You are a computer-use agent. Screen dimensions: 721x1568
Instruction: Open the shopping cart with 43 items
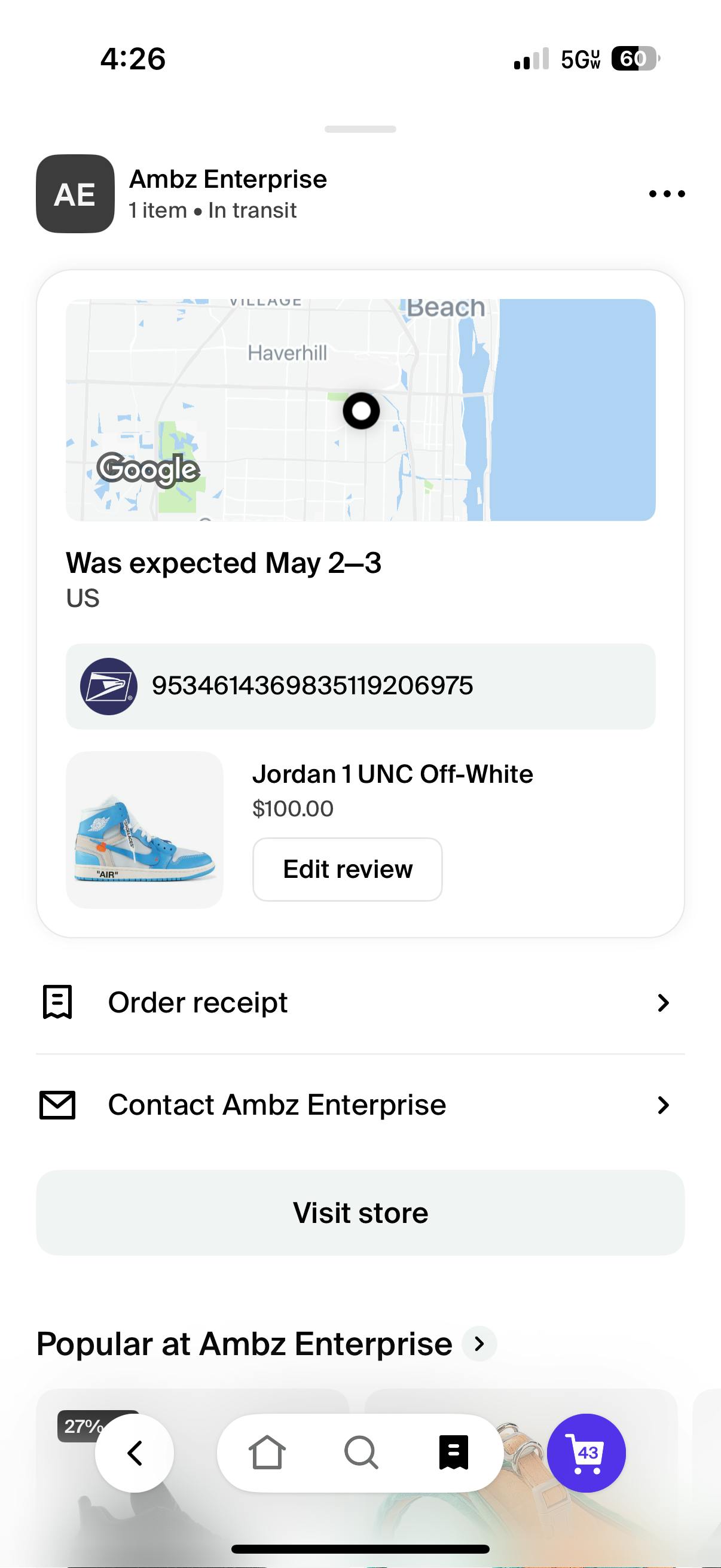pos(586,1453)
